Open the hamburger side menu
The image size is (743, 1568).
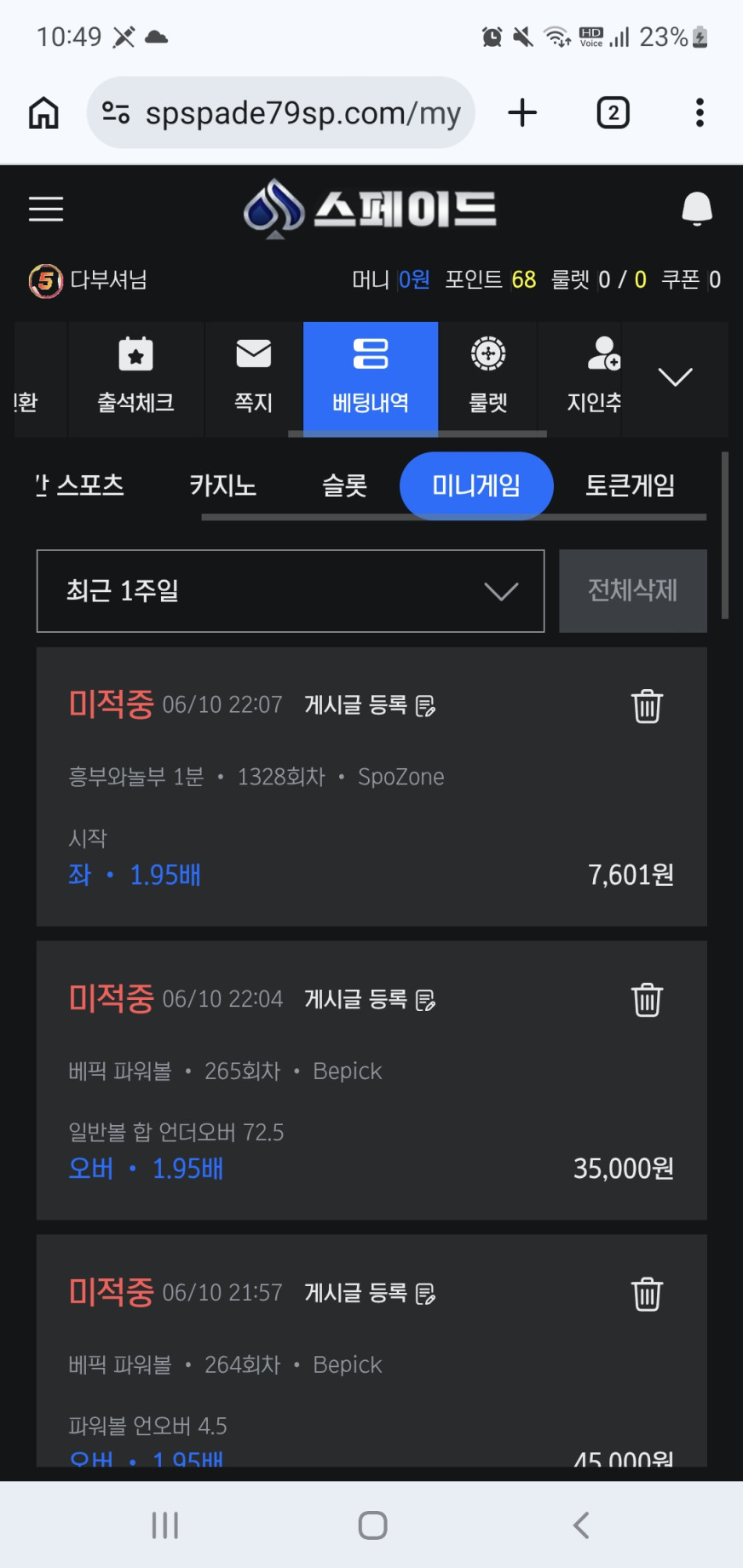[x=46, y=210]
